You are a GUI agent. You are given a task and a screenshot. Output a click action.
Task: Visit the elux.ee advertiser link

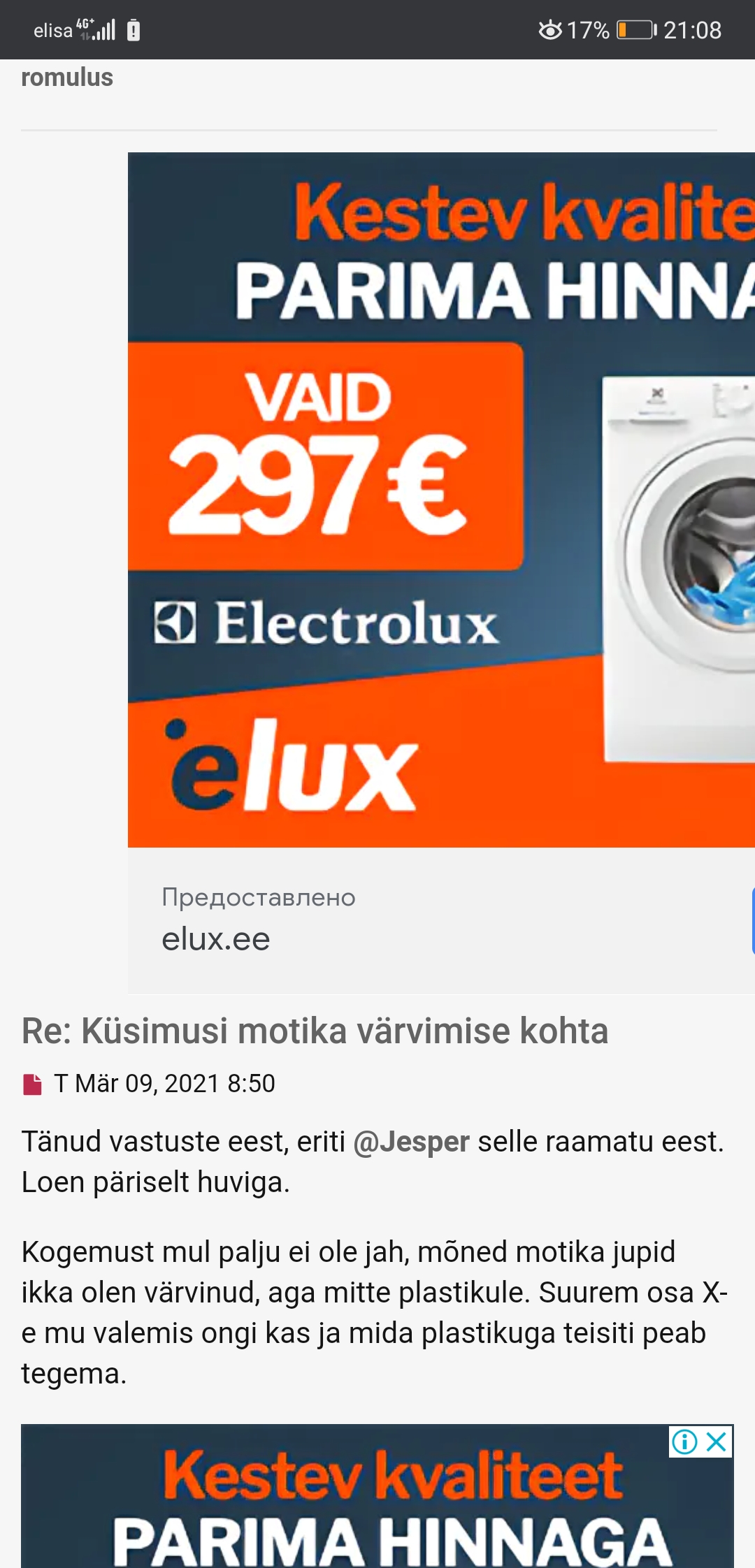pos(216,938)
